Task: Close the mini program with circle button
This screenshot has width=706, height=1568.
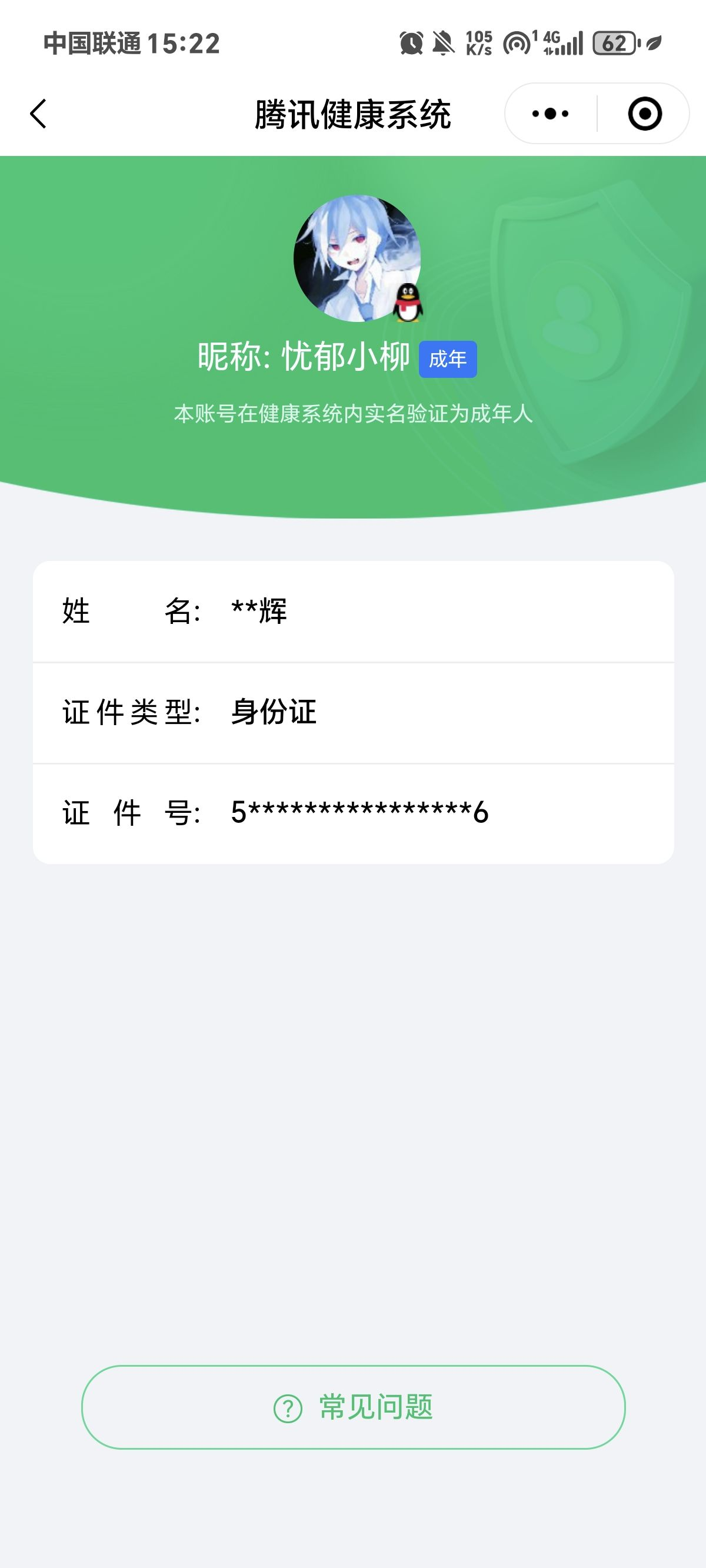Action: pos(645,114)
